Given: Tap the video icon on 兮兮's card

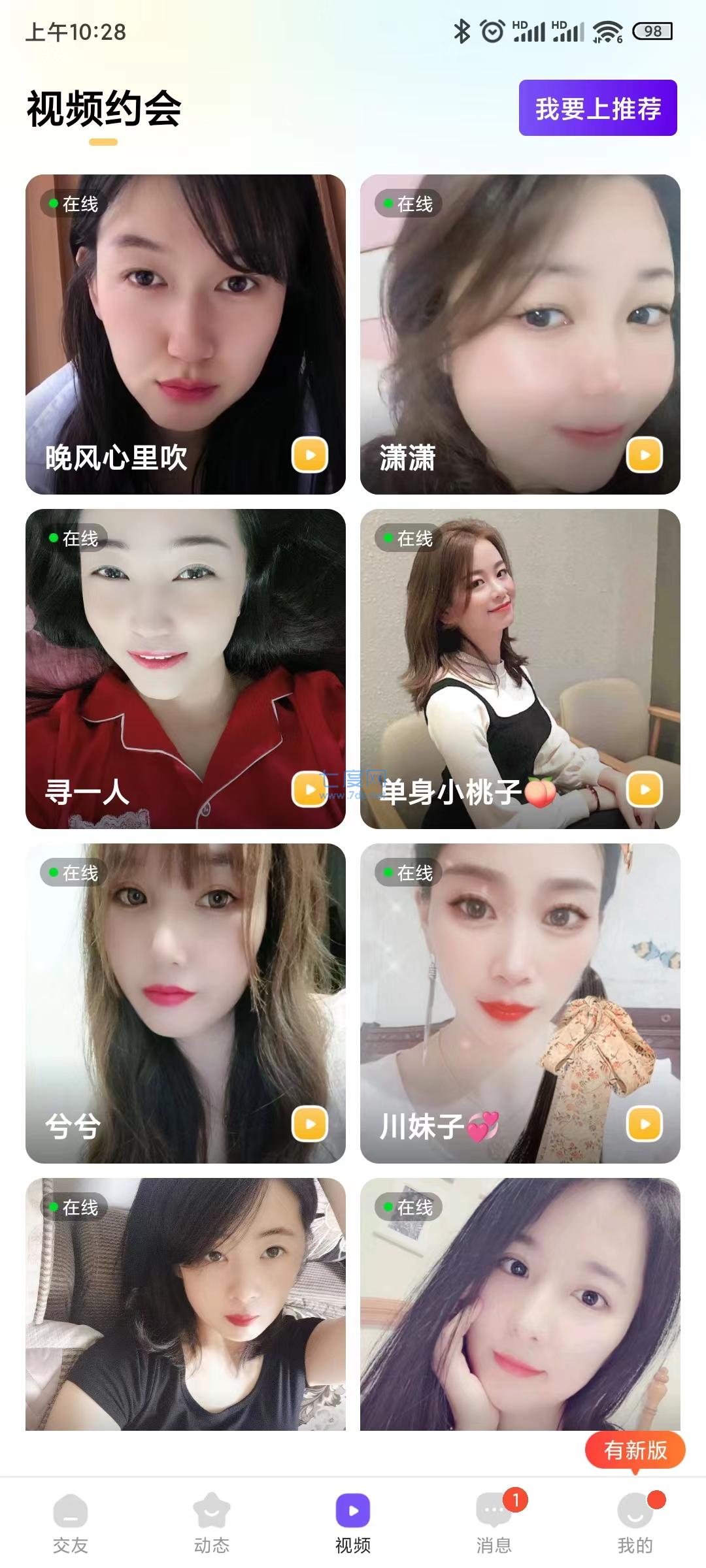Looking at the screenshot, I should pyautogui.click(x=310, y=1124).
